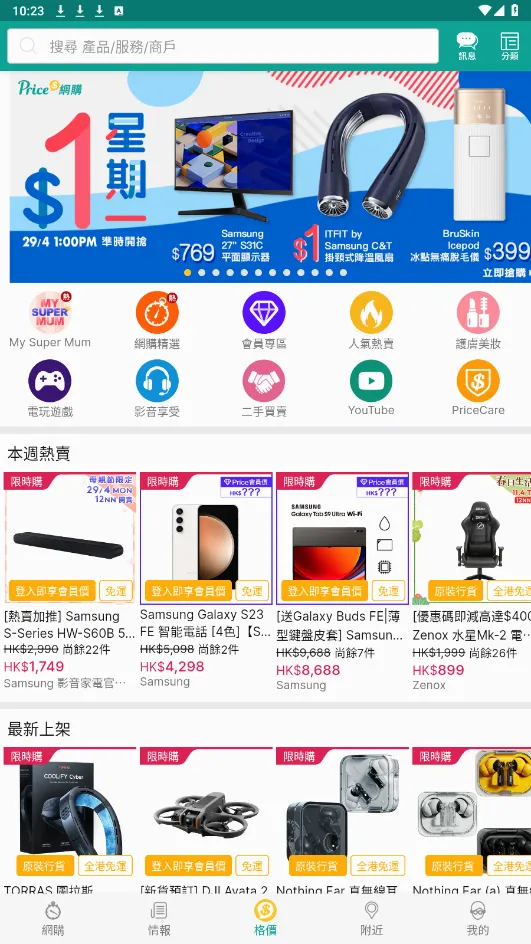Screen dimensions: 531x944
Task: Open the 分類 categories icon
Action: point(509,46)
